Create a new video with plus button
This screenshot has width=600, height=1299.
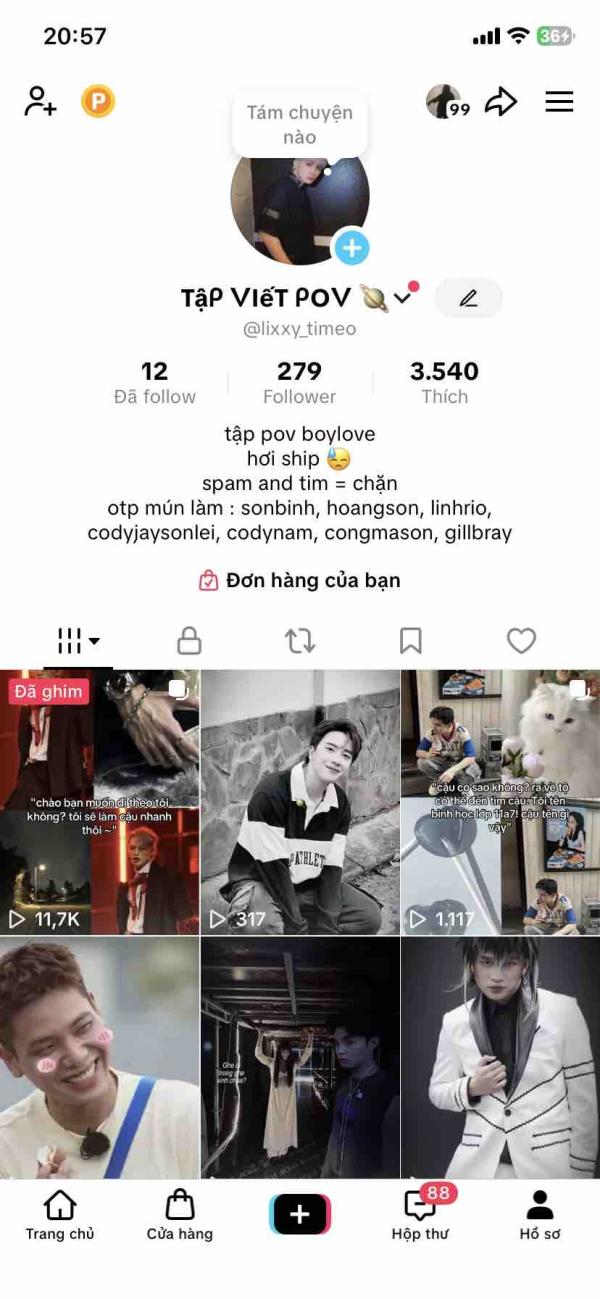point(300,1214)
